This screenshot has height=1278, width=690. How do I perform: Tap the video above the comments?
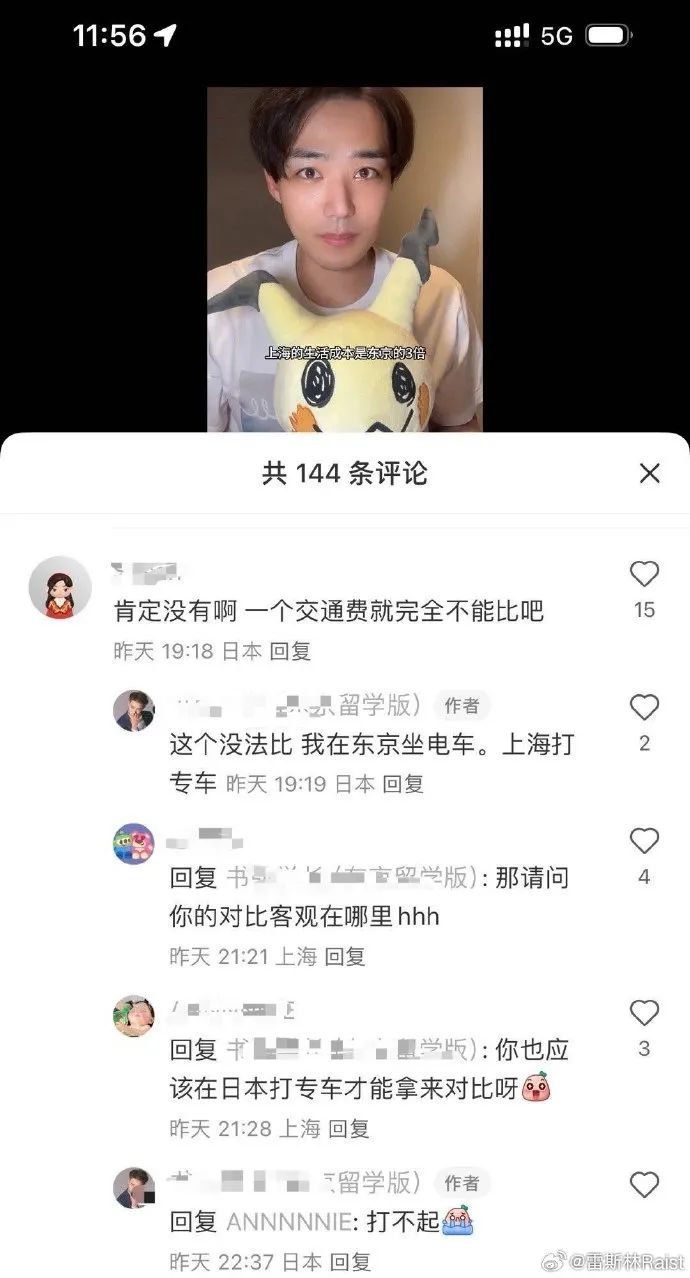coord(344,260)
